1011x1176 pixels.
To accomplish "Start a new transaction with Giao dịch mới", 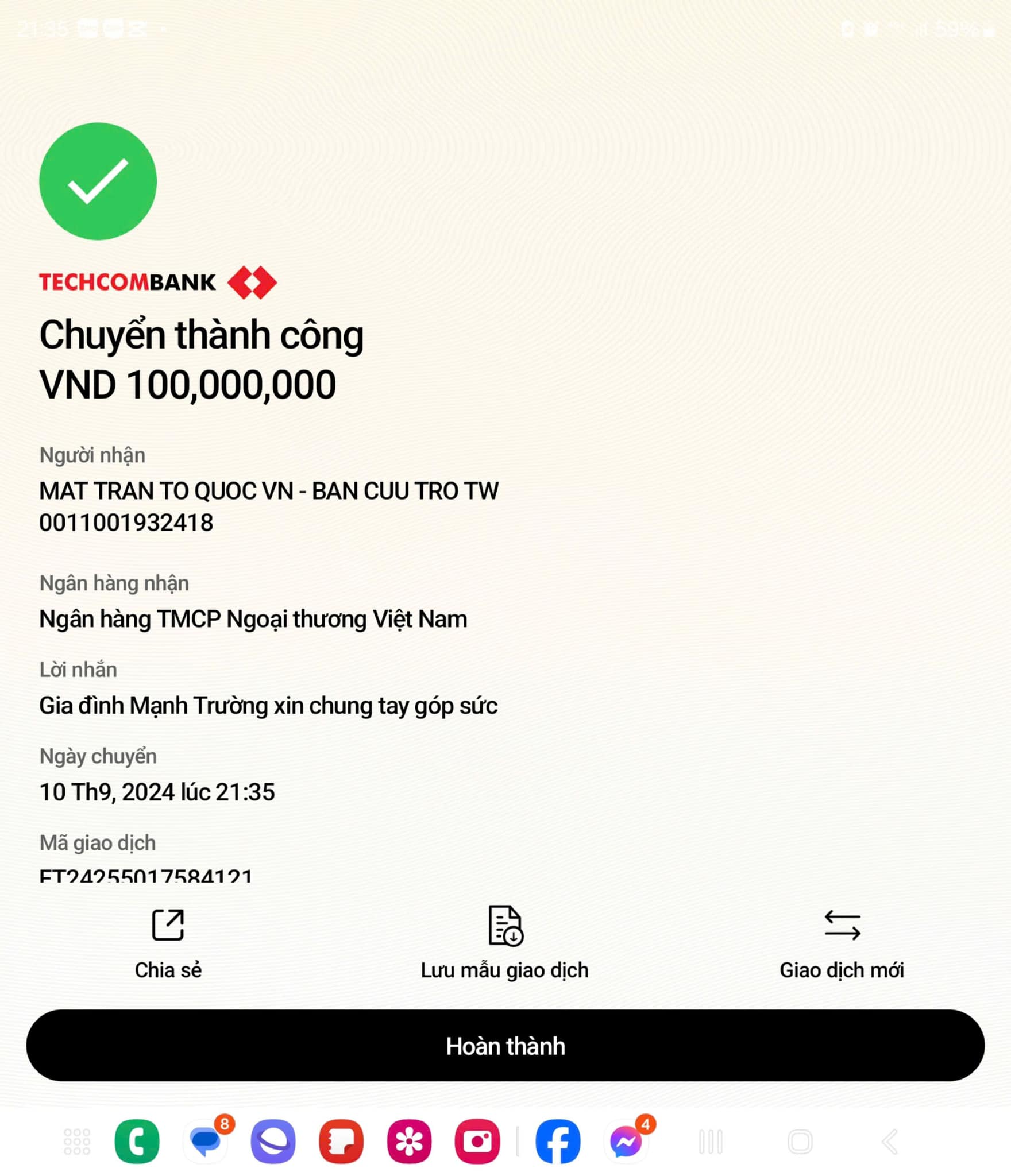I will (842, 942).
